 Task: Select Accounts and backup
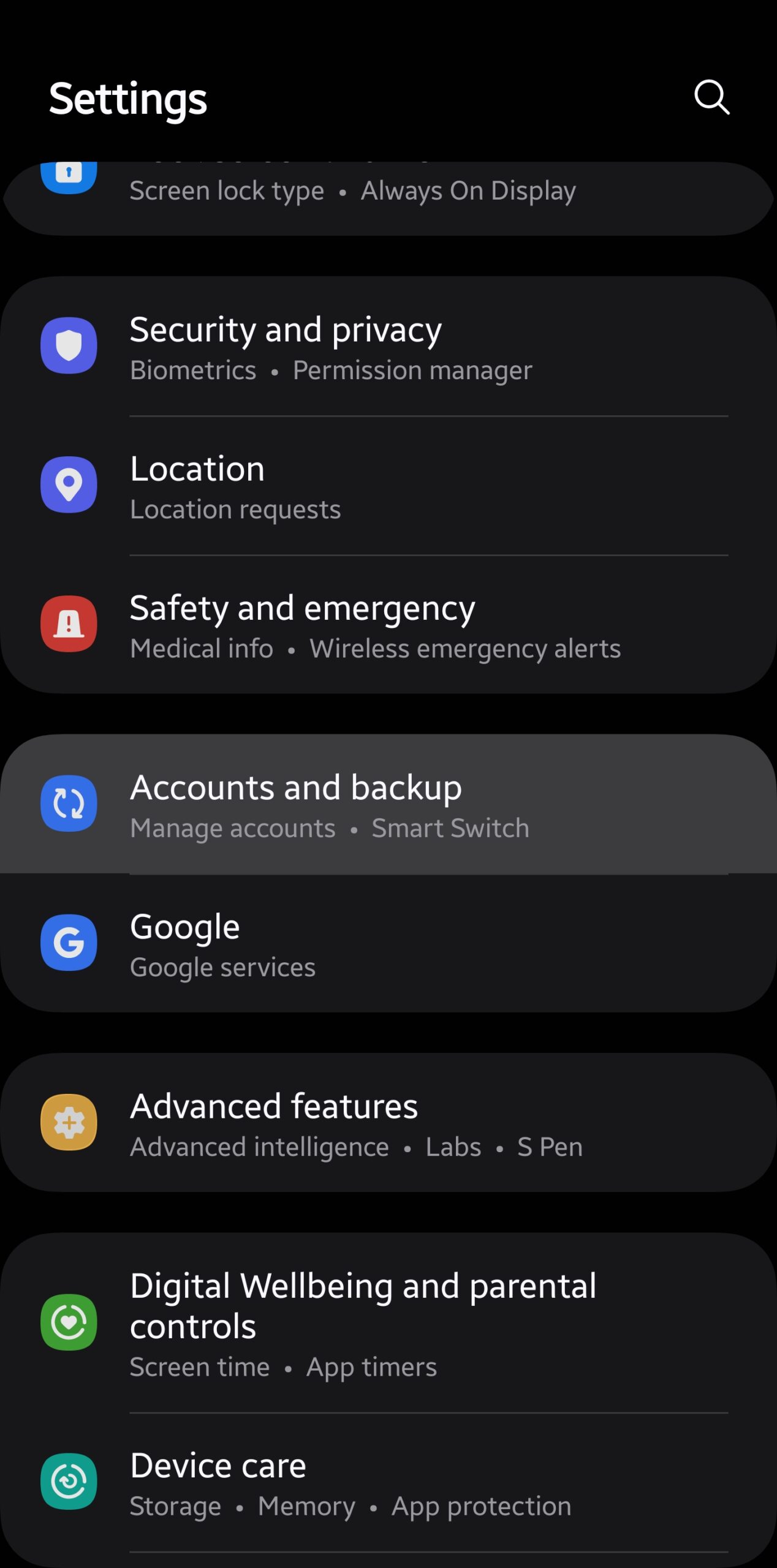click(x=388, y=804)
